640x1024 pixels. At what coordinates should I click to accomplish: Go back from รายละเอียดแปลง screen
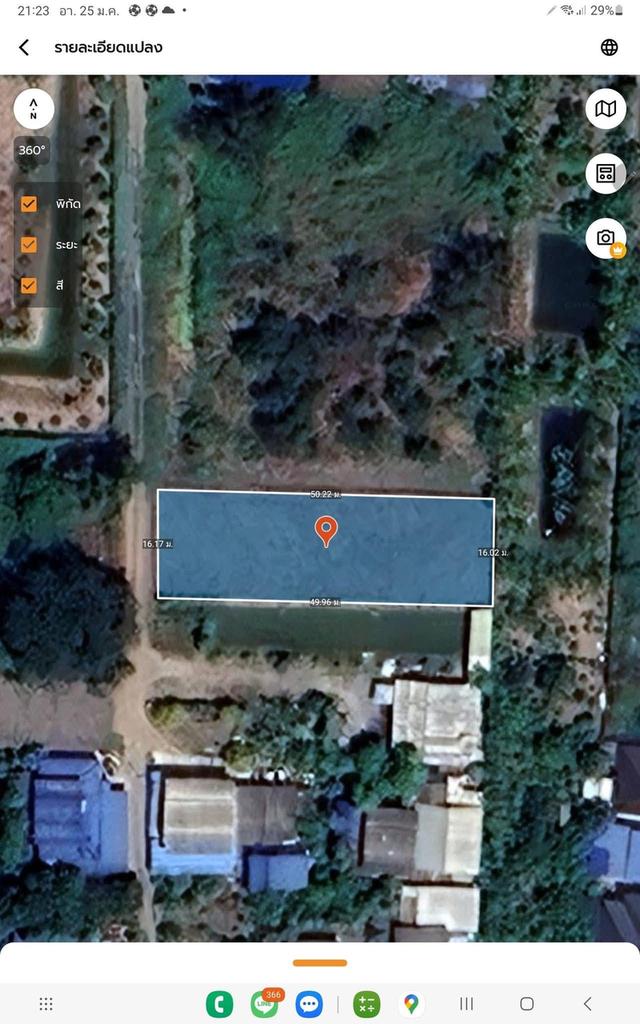24,47
